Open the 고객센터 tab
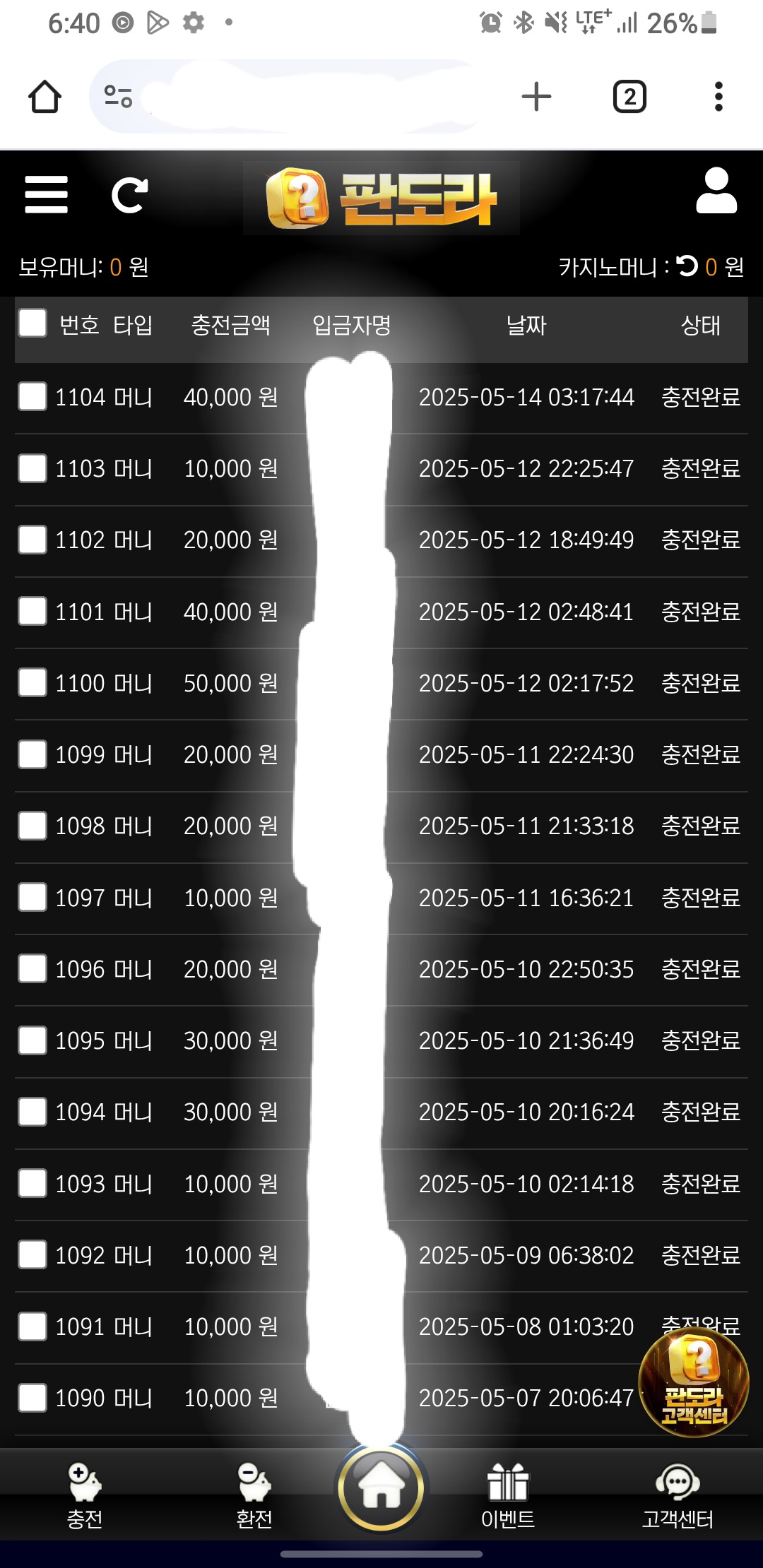Viewport: 763px width, 1568px height. click(678, 1497)
